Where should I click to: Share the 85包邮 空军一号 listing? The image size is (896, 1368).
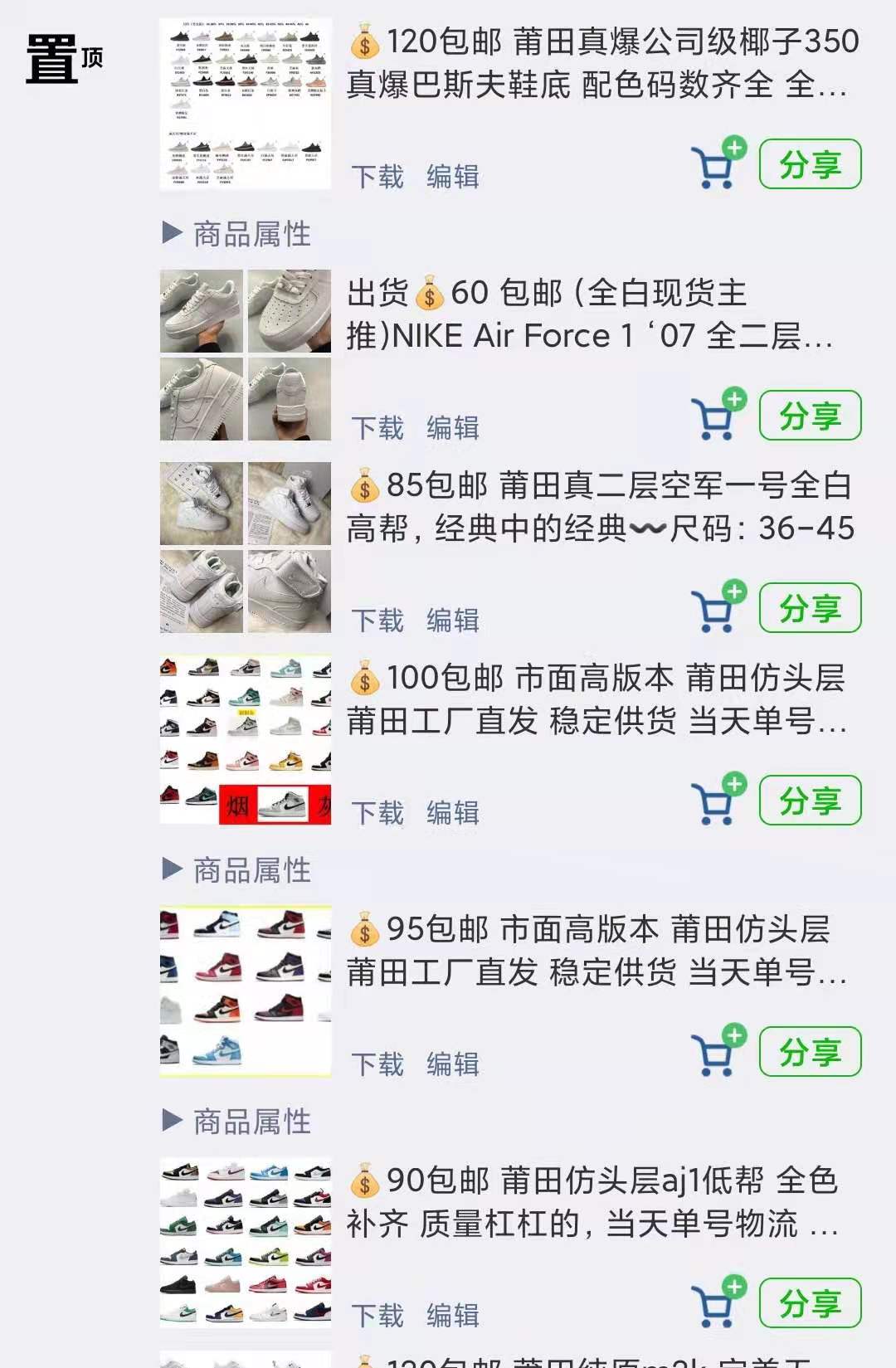point(810,608)
